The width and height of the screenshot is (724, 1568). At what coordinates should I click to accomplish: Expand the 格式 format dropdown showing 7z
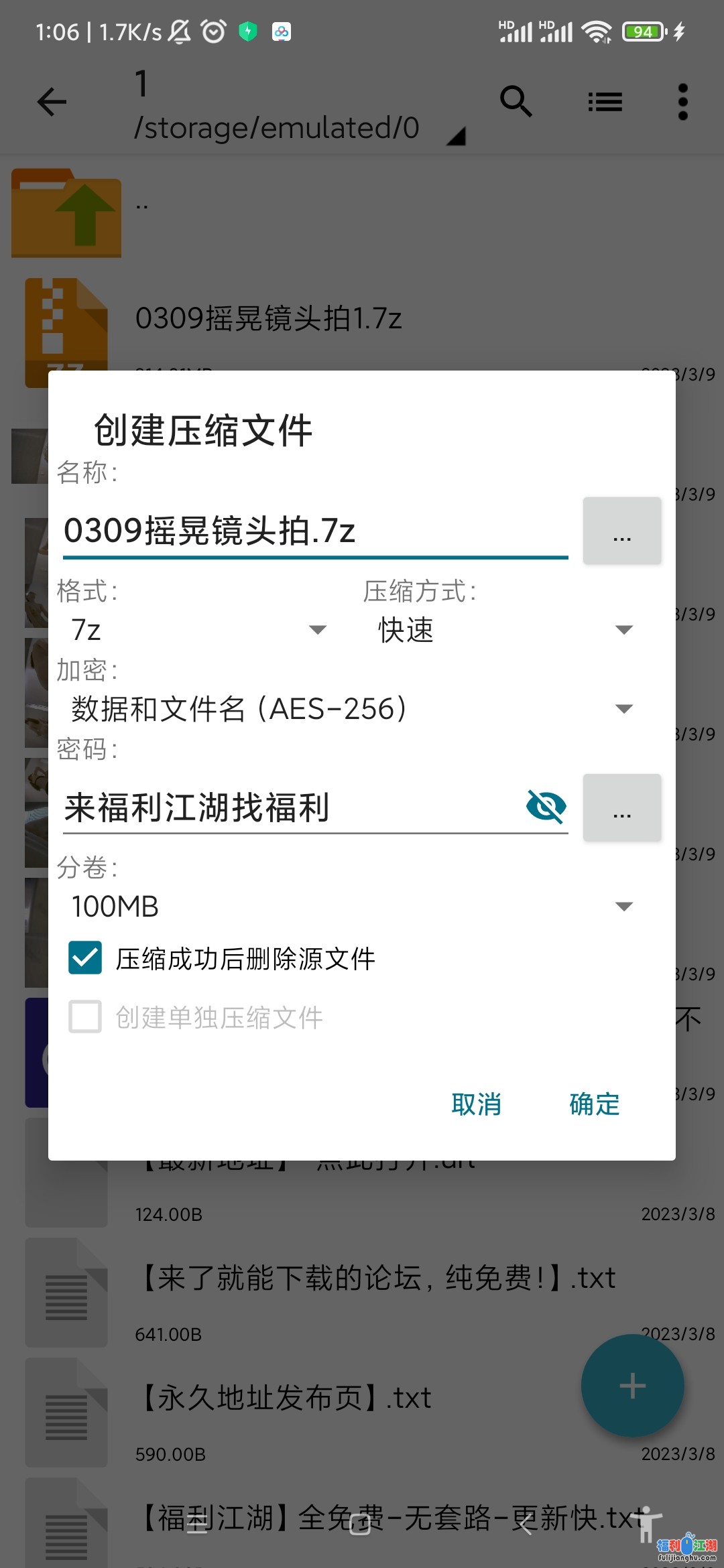click(198, 630)
